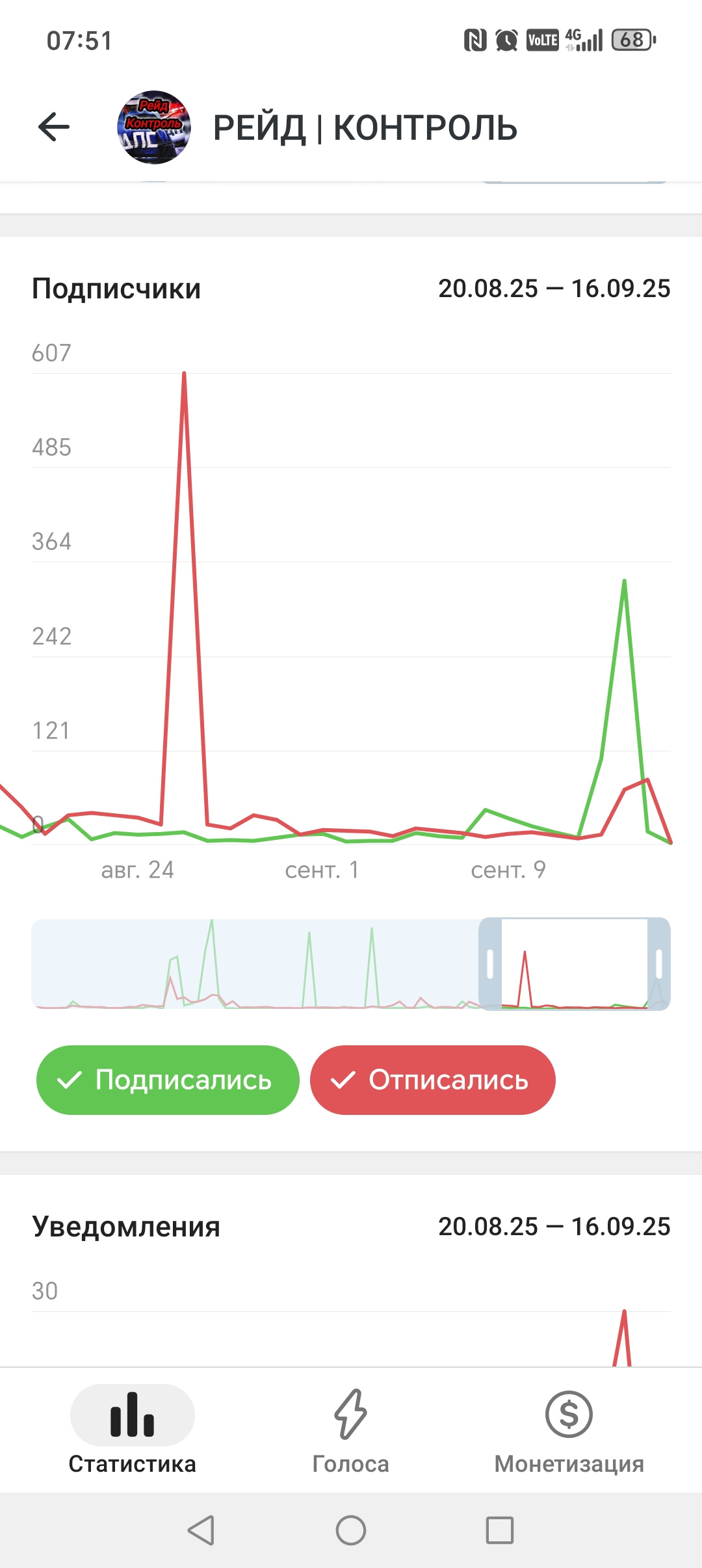Tap the right handle of the range selector
The image size is (702, 1568).
click(x=659, y=964)
